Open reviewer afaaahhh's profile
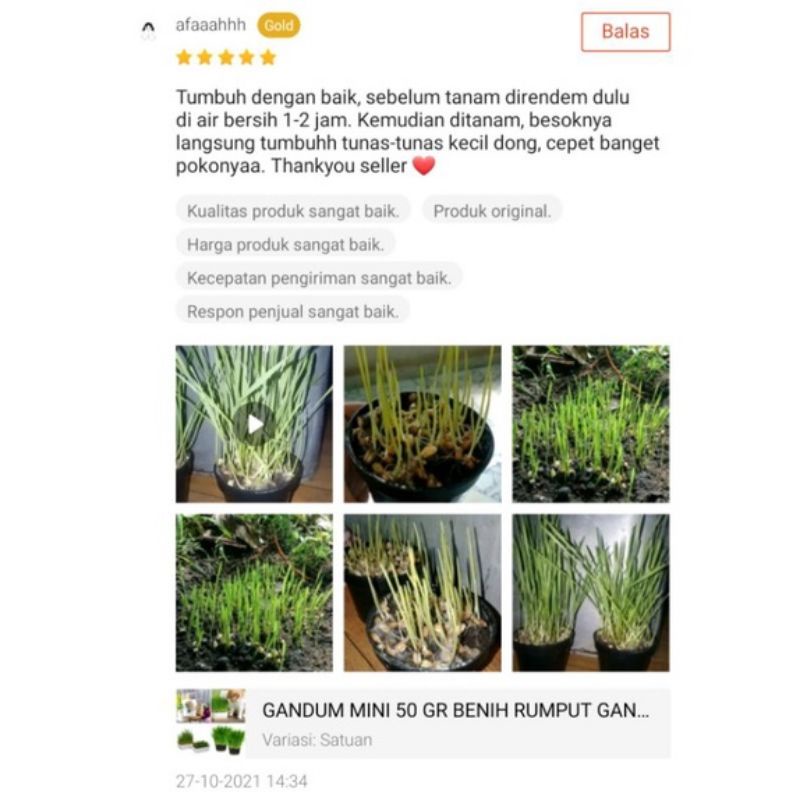 pos(210,26)
